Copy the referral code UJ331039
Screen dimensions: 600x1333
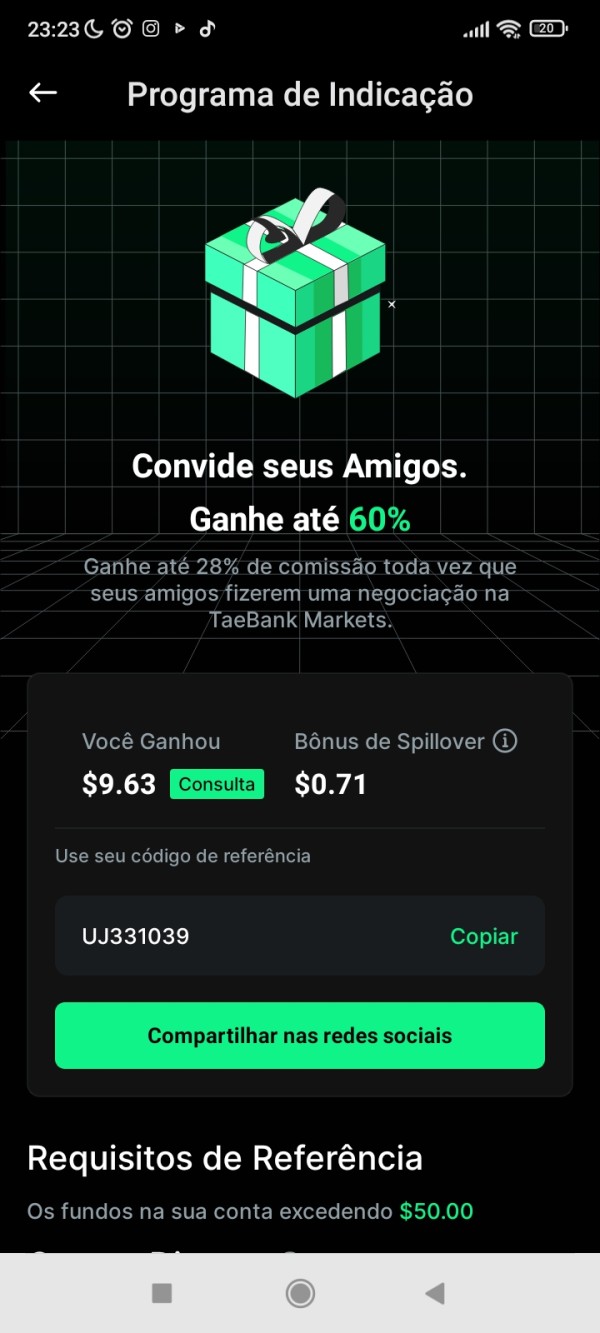click(x=484, y=937)
